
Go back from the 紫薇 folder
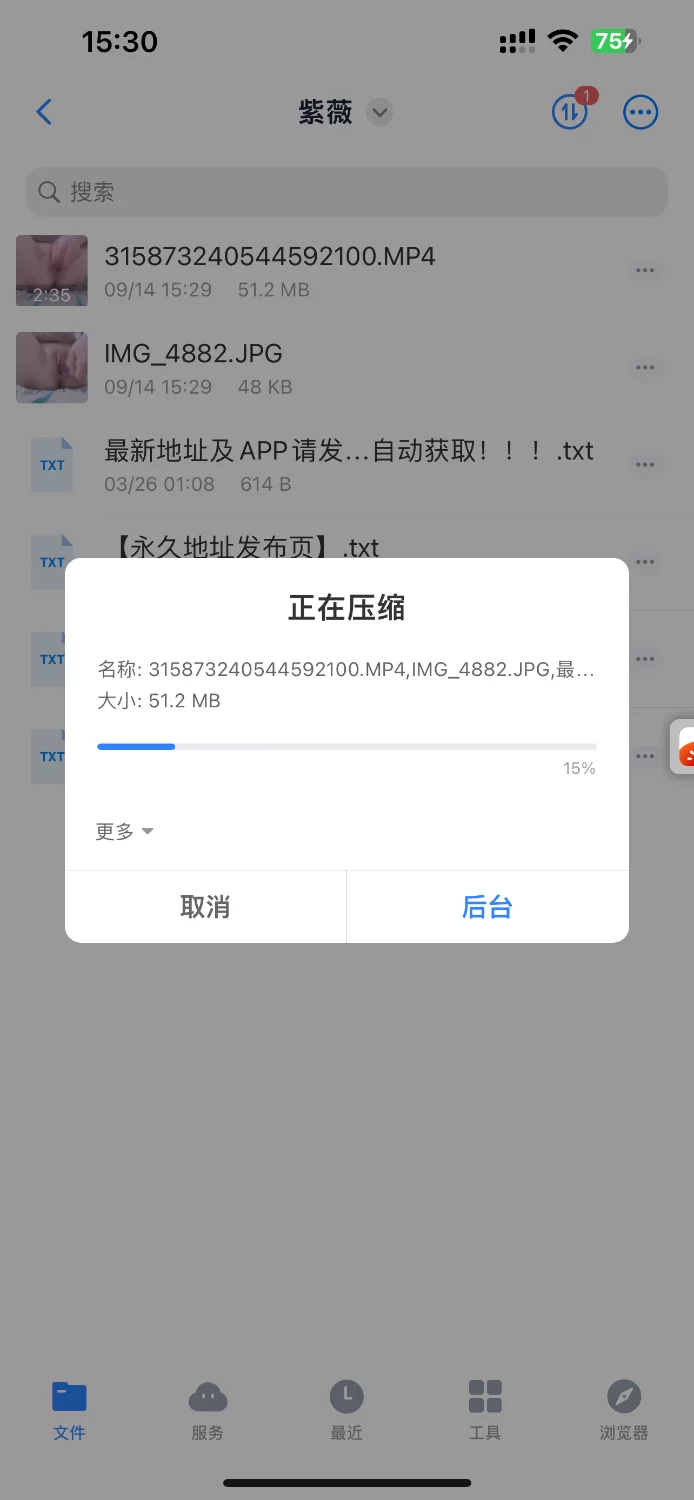(x=44, y=112)
